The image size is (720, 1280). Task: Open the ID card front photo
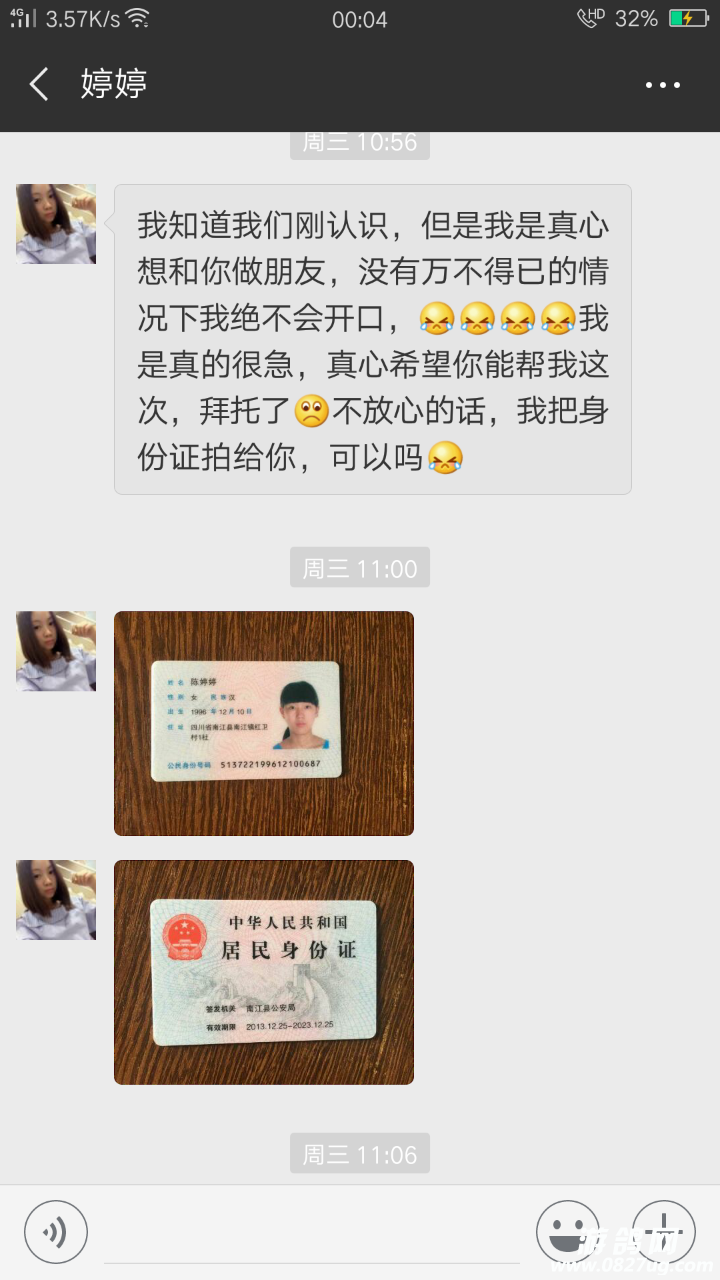pos(264,723)
